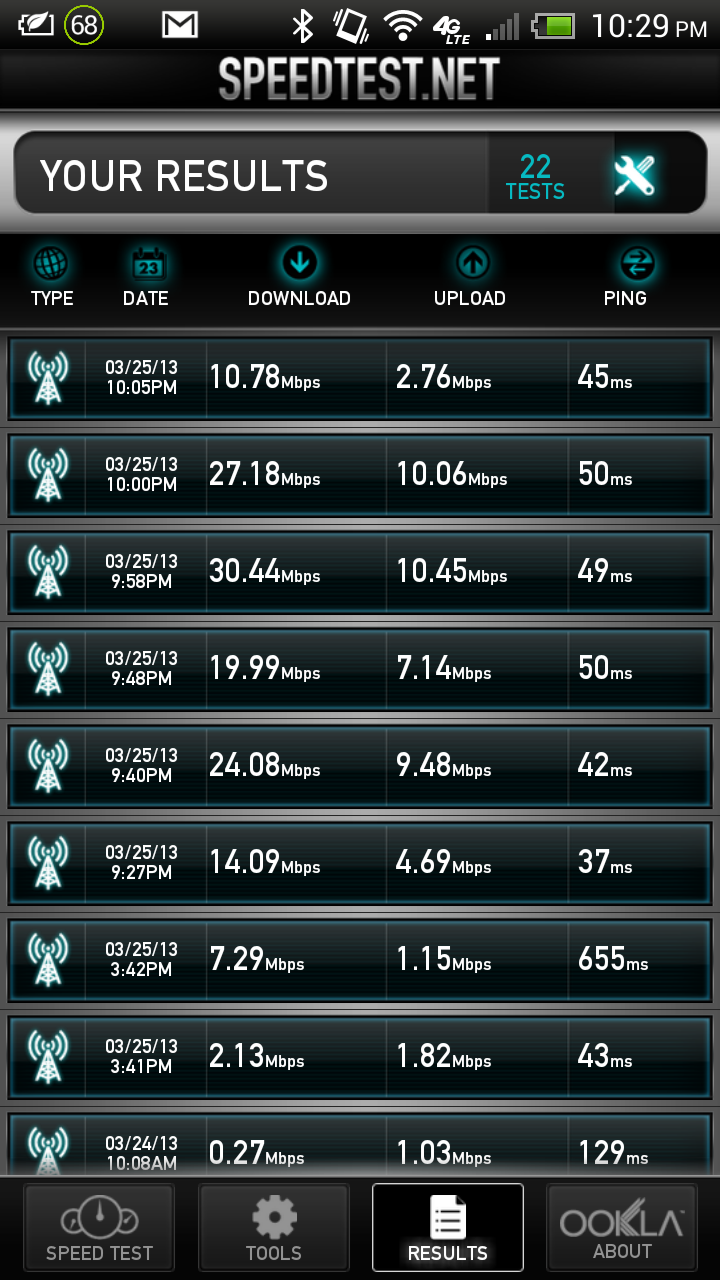Select the 9:27PM test with 14.09 Mbps
This screenshot has width=720, height=1280.
coord(360,863)
